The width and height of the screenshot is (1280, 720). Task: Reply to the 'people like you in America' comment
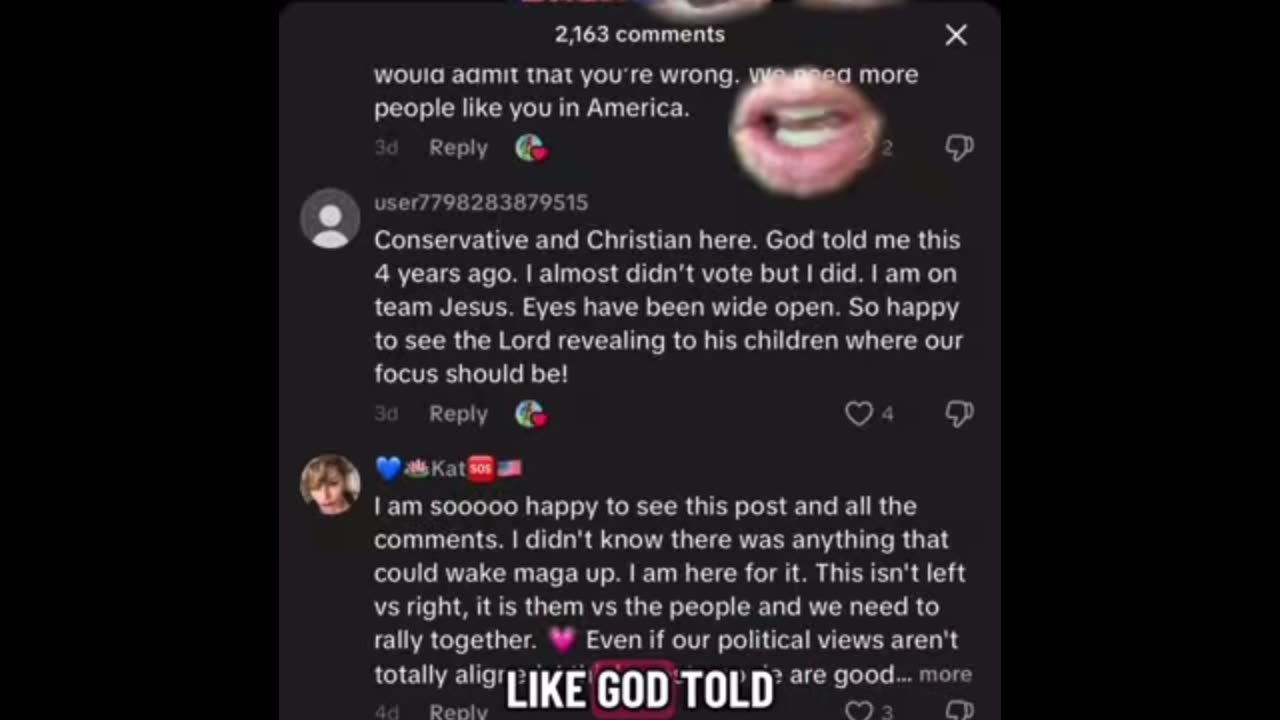(458, 148)
